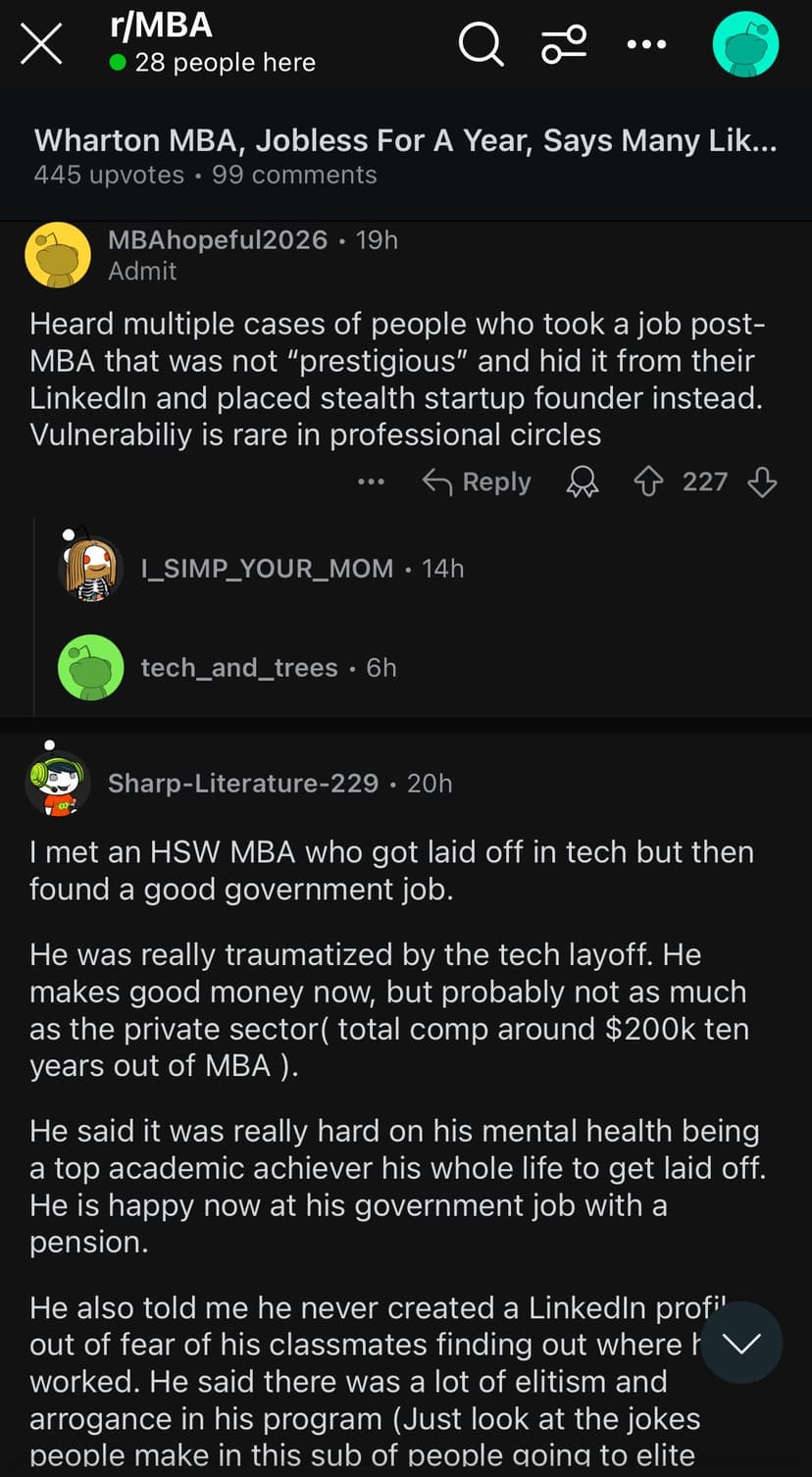
Task: Expand tech_and_trees' collapsed reply
Action: 239,668
